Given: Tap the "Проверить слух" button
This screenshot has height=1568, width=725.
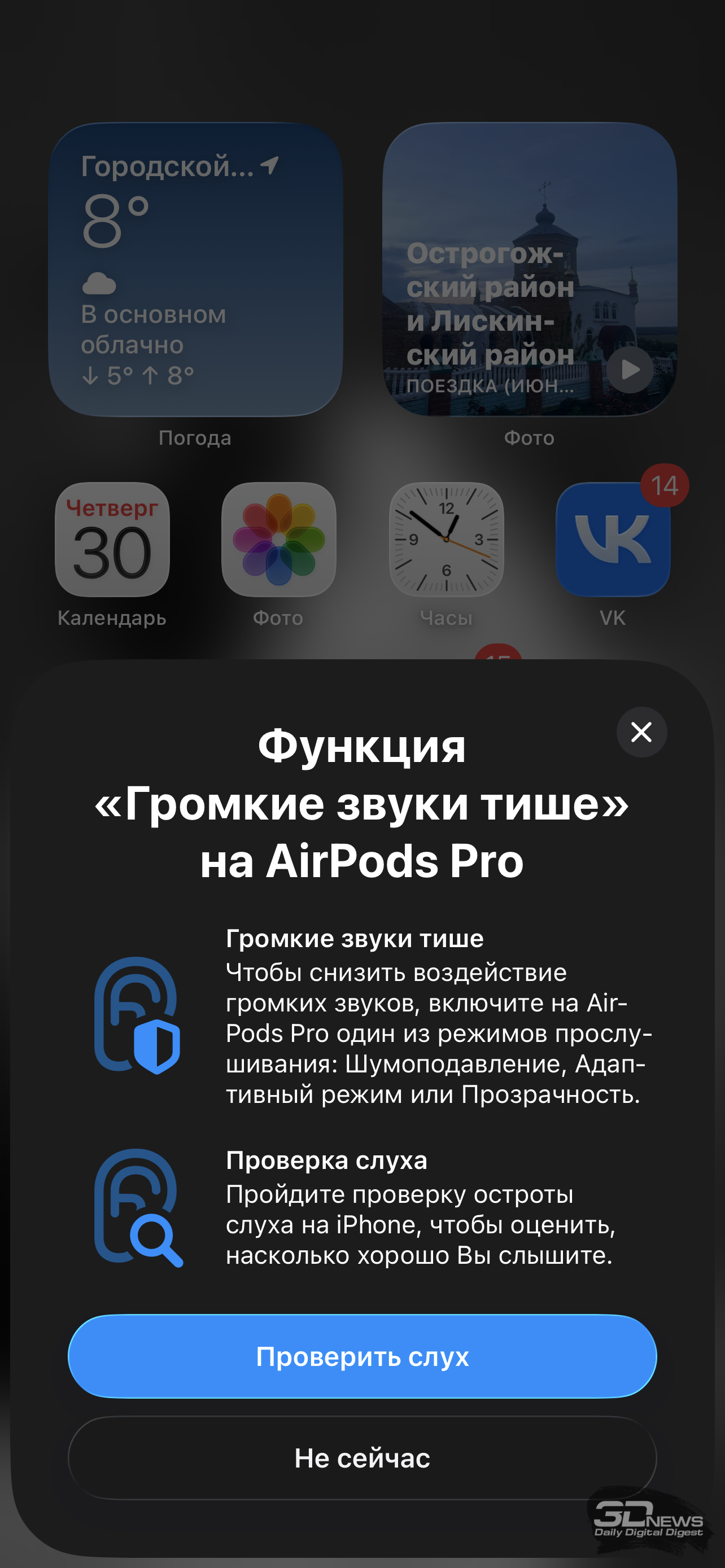Looking at the screenshot, I should pos(362,1356).
